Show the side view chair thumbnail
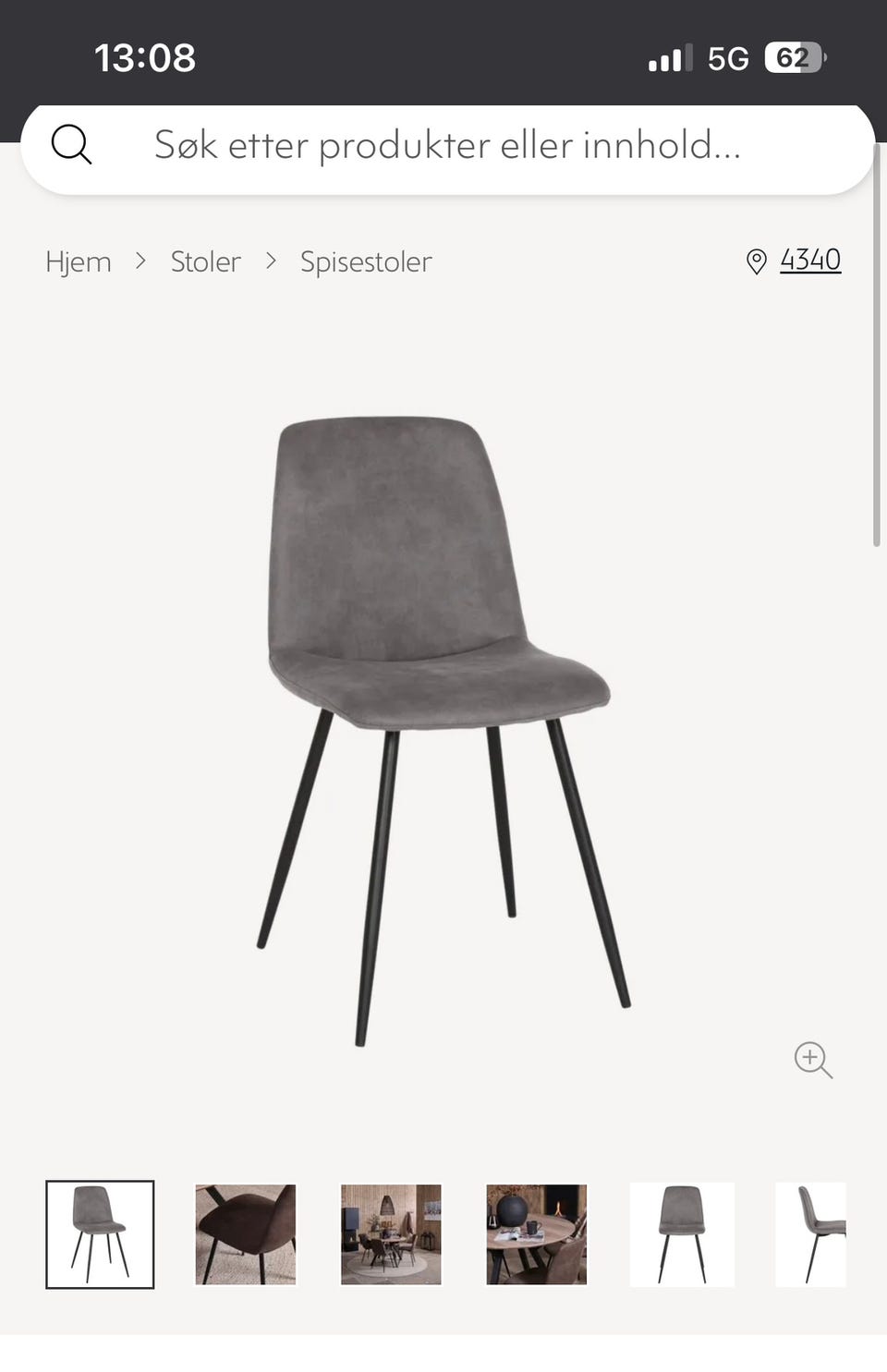The height and width of the screenshot is (1372, 887). click(811, 1234)
